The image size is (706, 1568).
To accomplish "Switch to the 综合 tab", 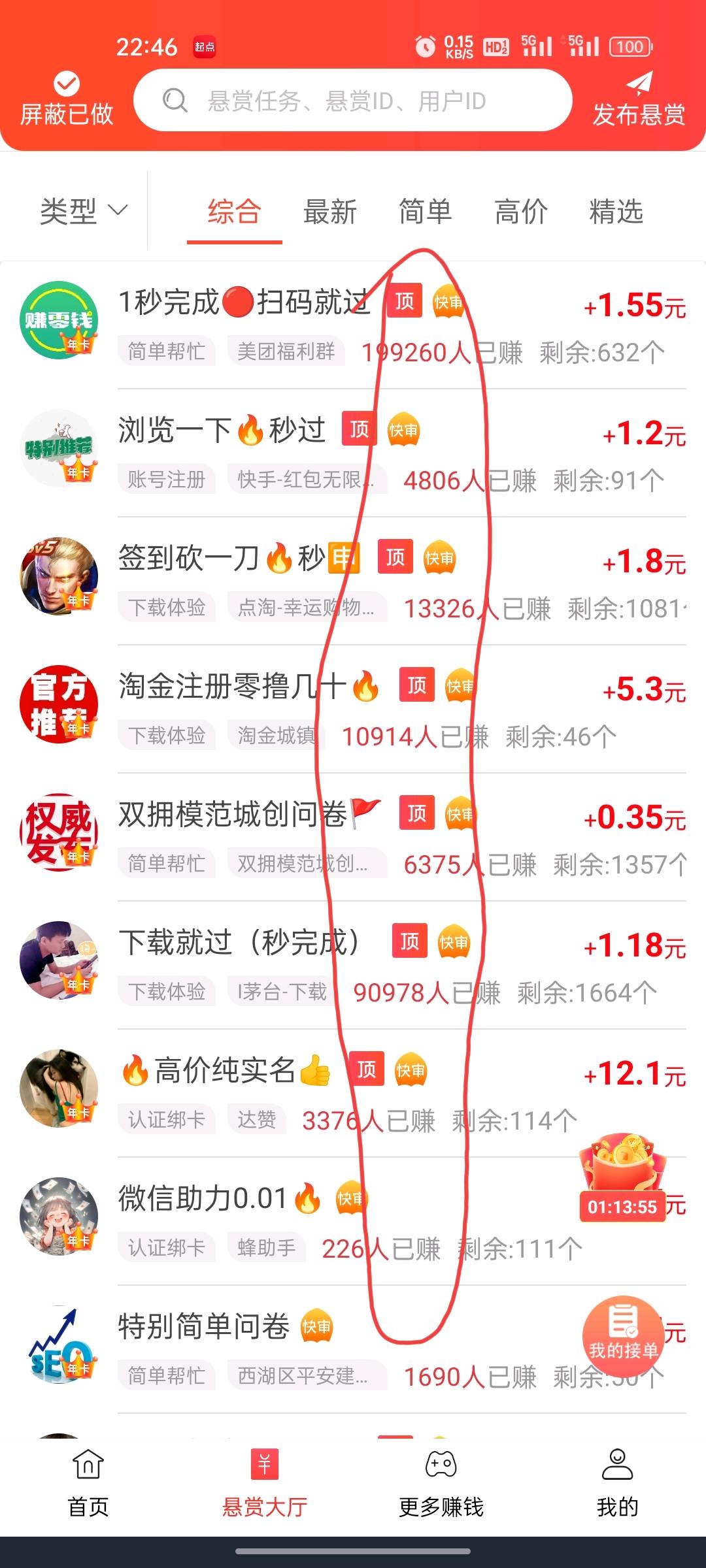I will click(234, 212).
